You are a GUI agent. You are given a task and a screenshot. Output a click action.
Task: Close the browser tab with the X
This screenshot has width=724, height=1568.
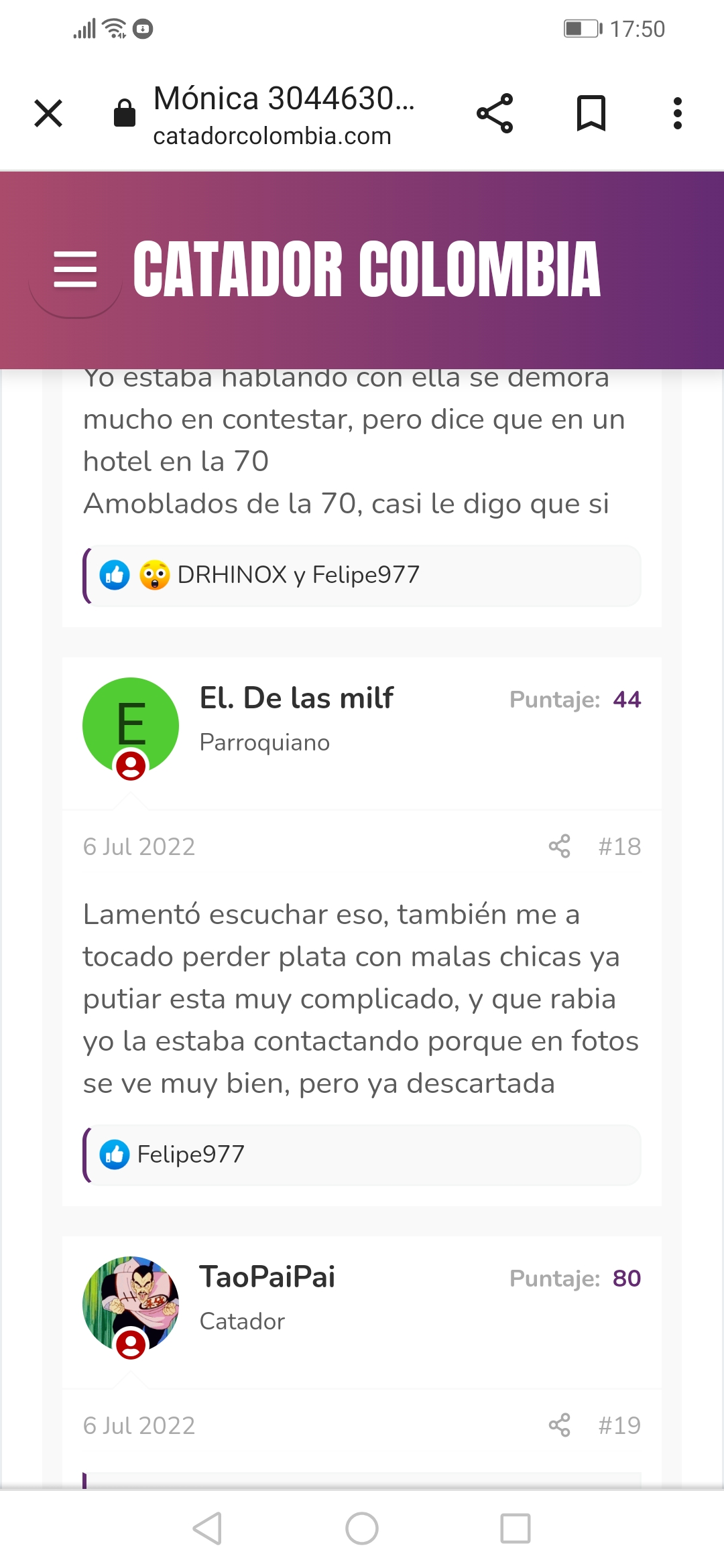(48, 113)
